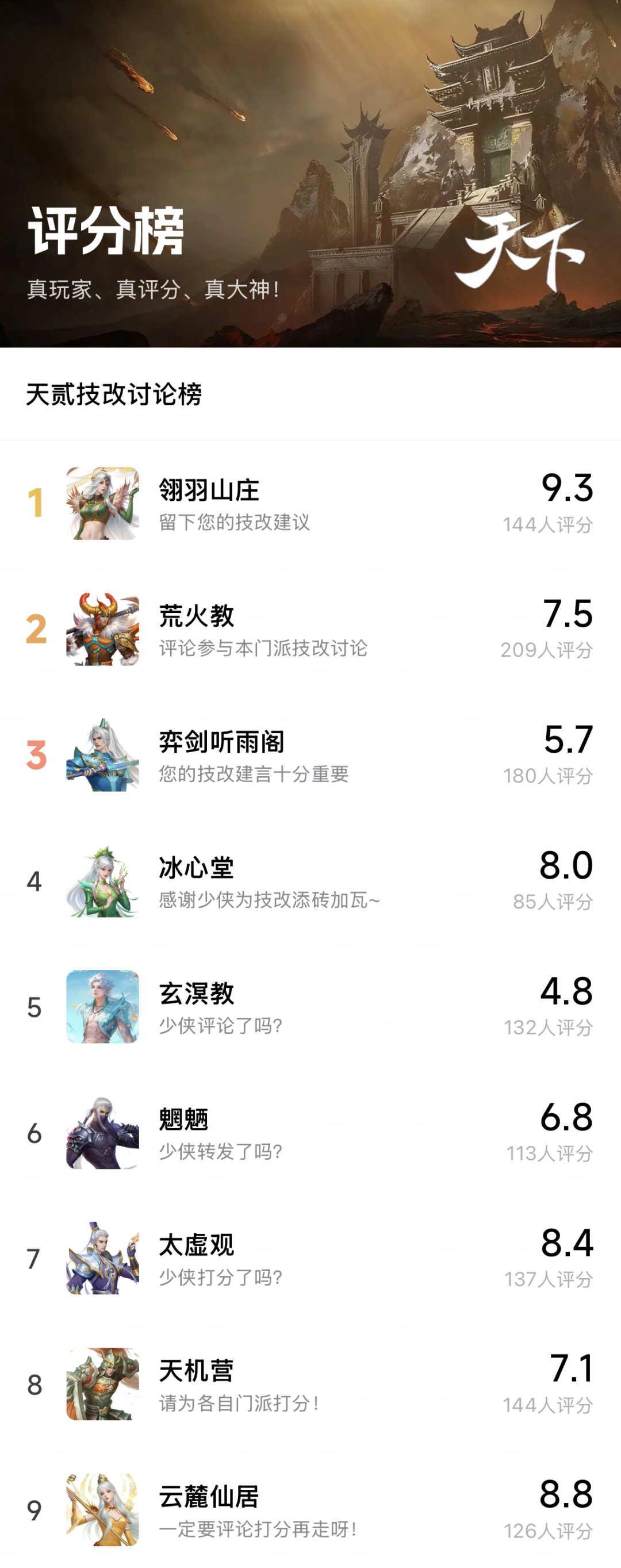Open the 太虚观 rating entry
Screen dimensions: 621x1568
310,1259
